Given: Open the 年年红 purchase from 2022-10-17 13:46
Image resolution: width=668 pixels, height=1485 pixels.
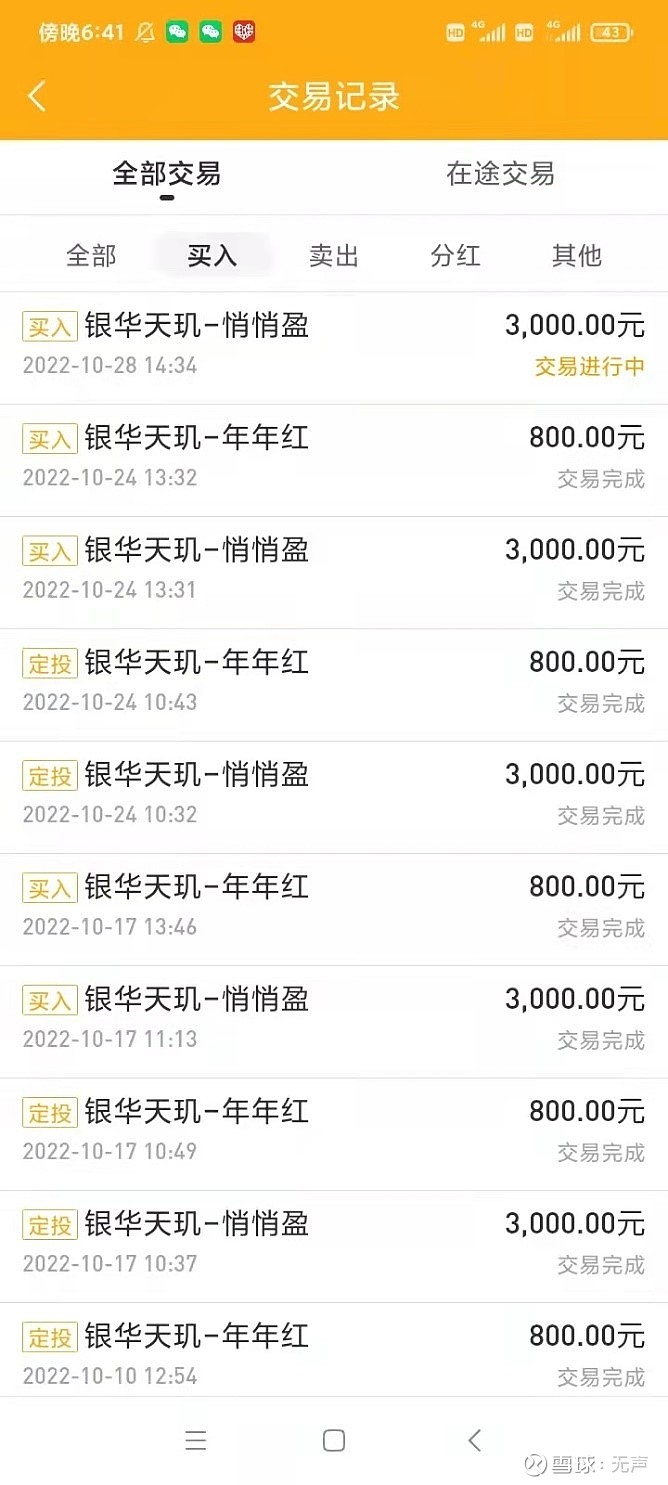Looking at the screenshot, I should pos(334,909).
